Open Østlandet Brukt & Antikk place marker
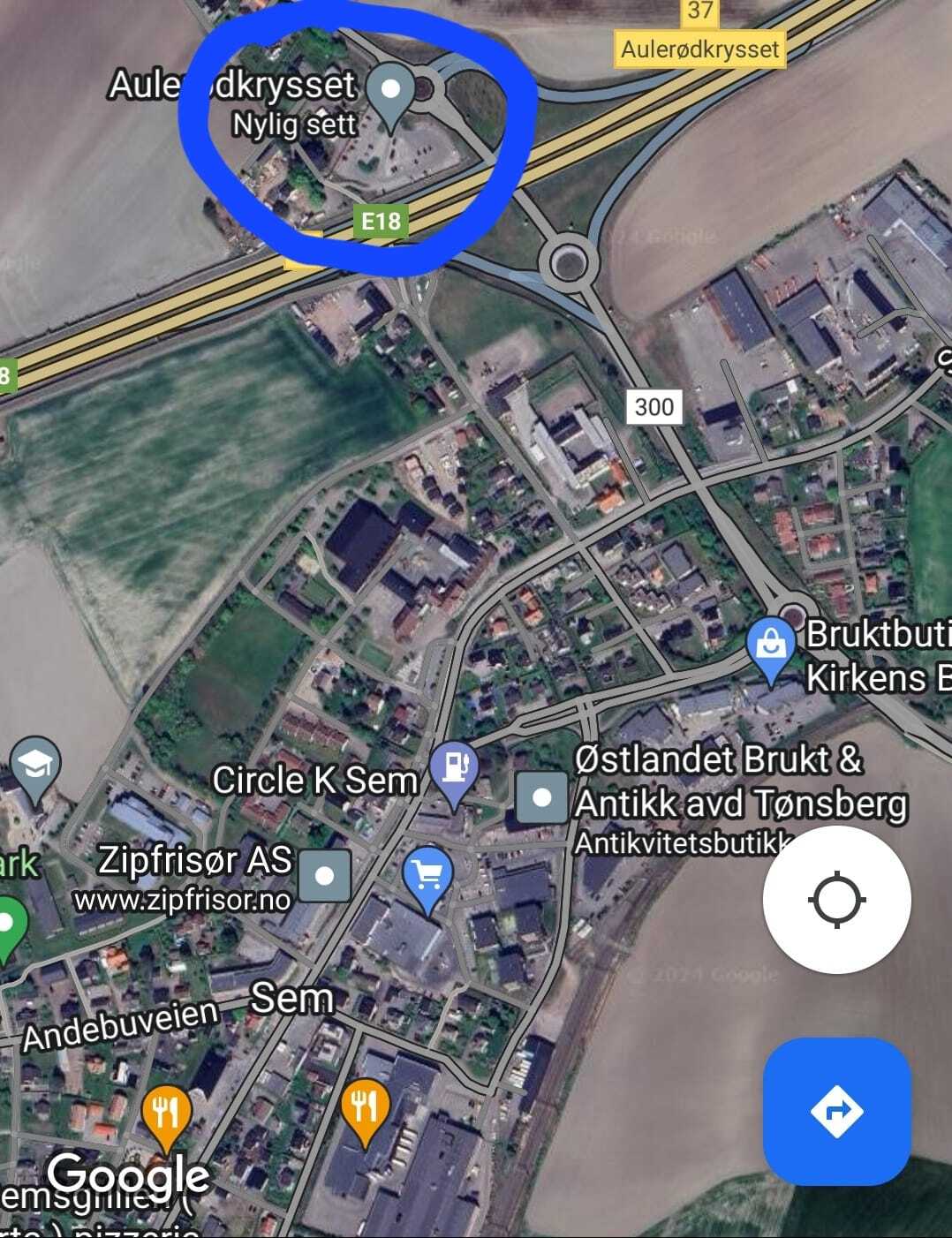Viewport: 952px width, 1238px height. click(x=541, y=797)
